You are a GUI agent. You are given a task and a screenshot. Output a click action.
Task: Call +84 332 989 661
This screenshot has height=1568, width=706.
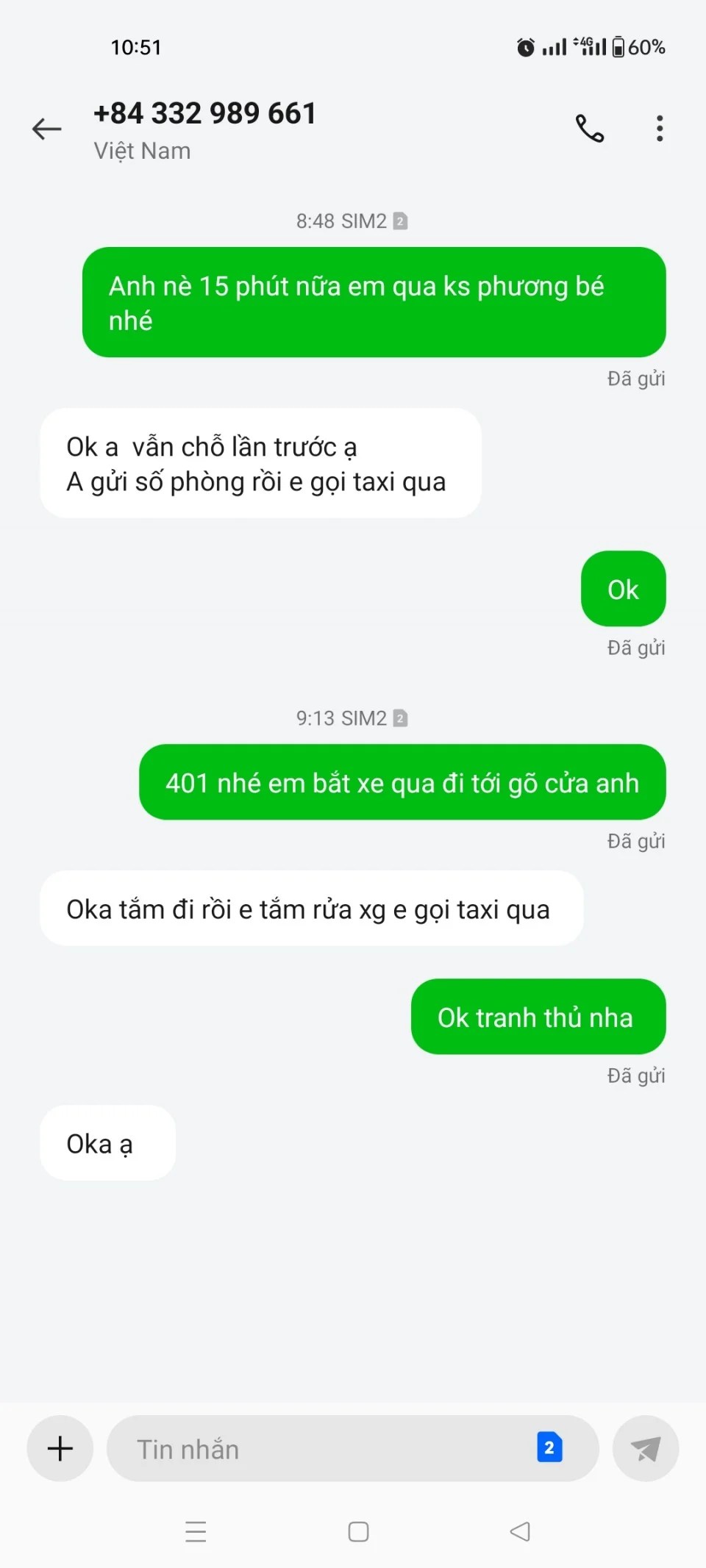tap(589, 129)
